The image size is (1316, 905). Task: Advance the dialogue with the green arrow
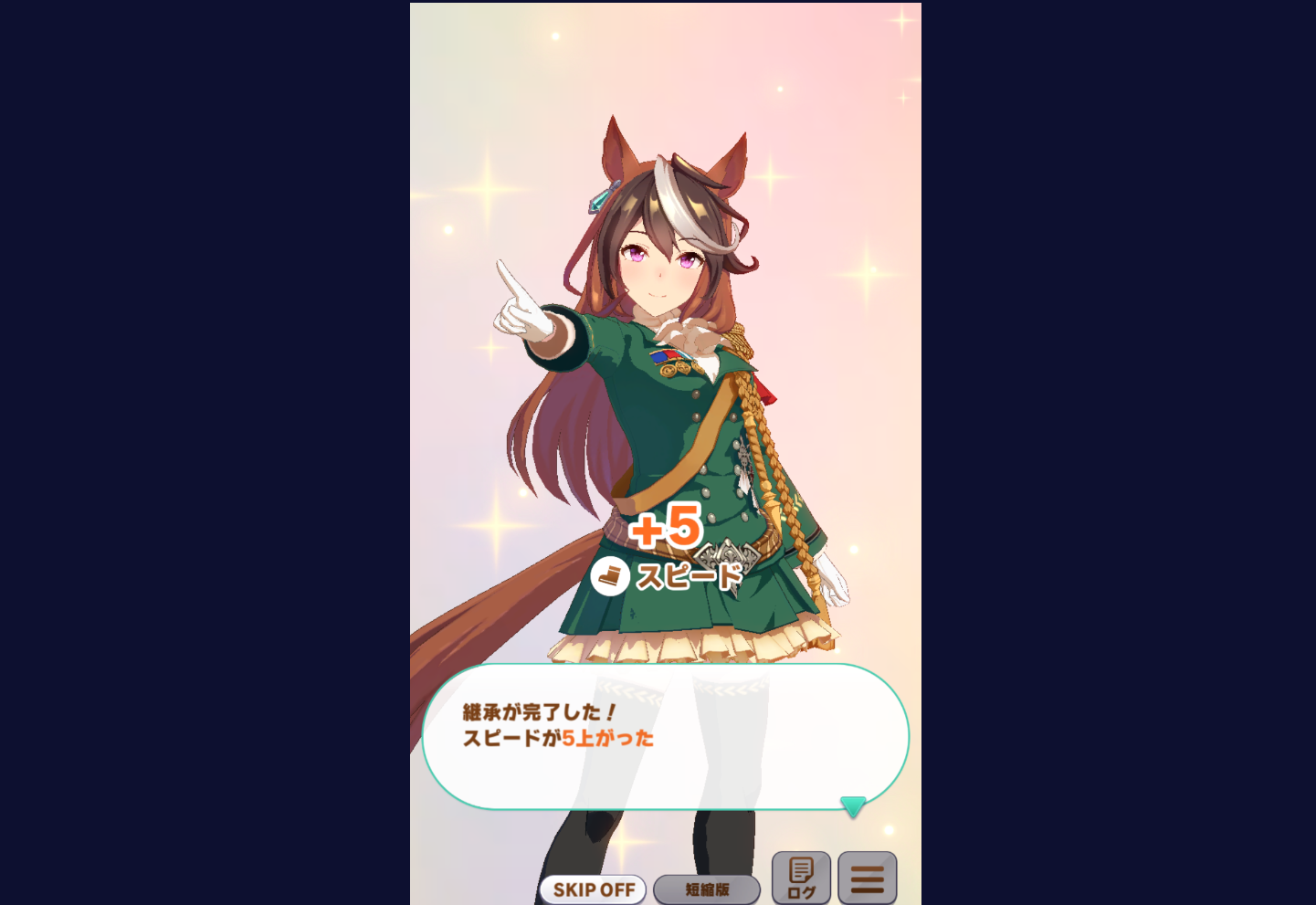tap(853, 806)
